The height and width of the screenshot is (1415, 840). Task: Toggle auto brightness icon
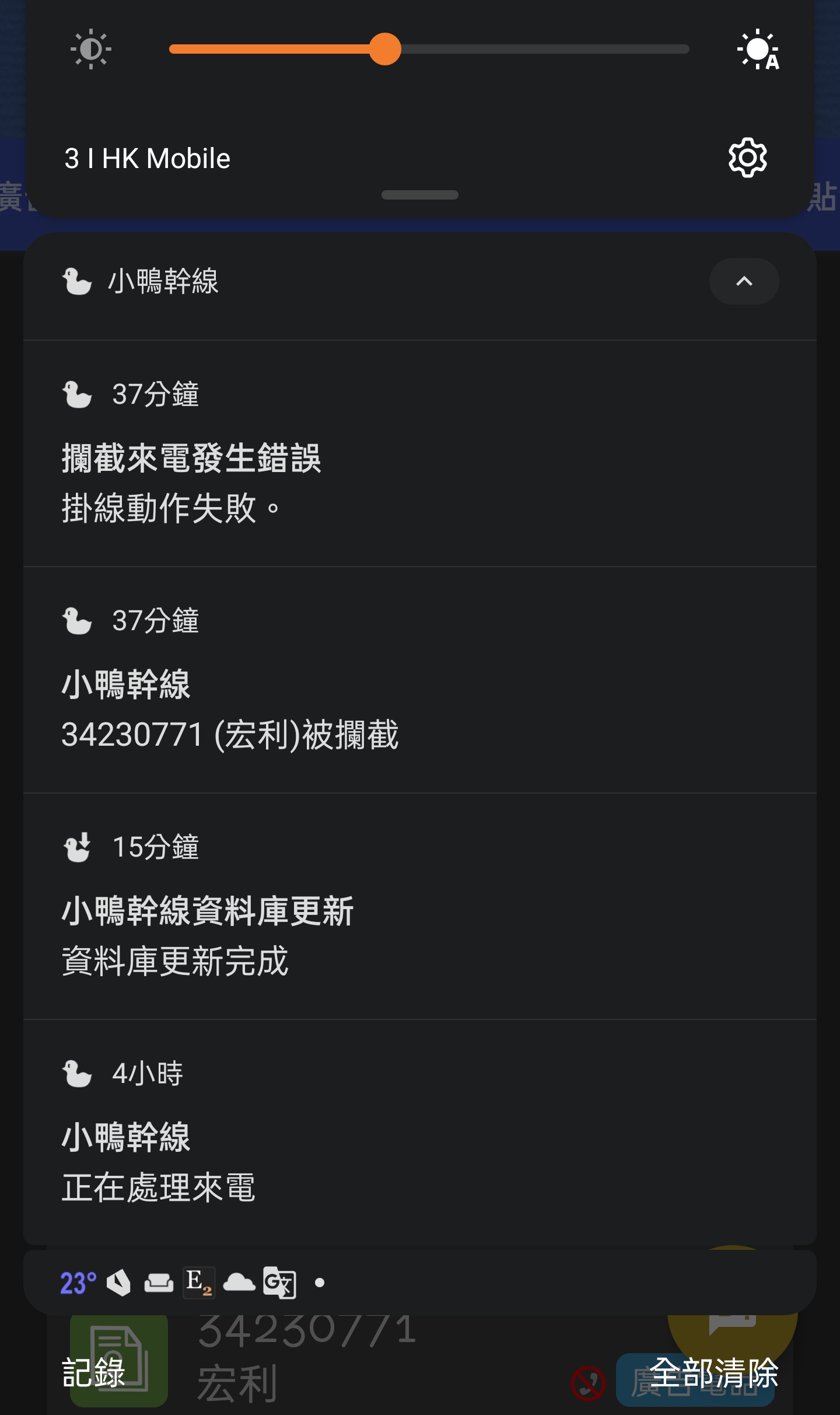[758, 49]
